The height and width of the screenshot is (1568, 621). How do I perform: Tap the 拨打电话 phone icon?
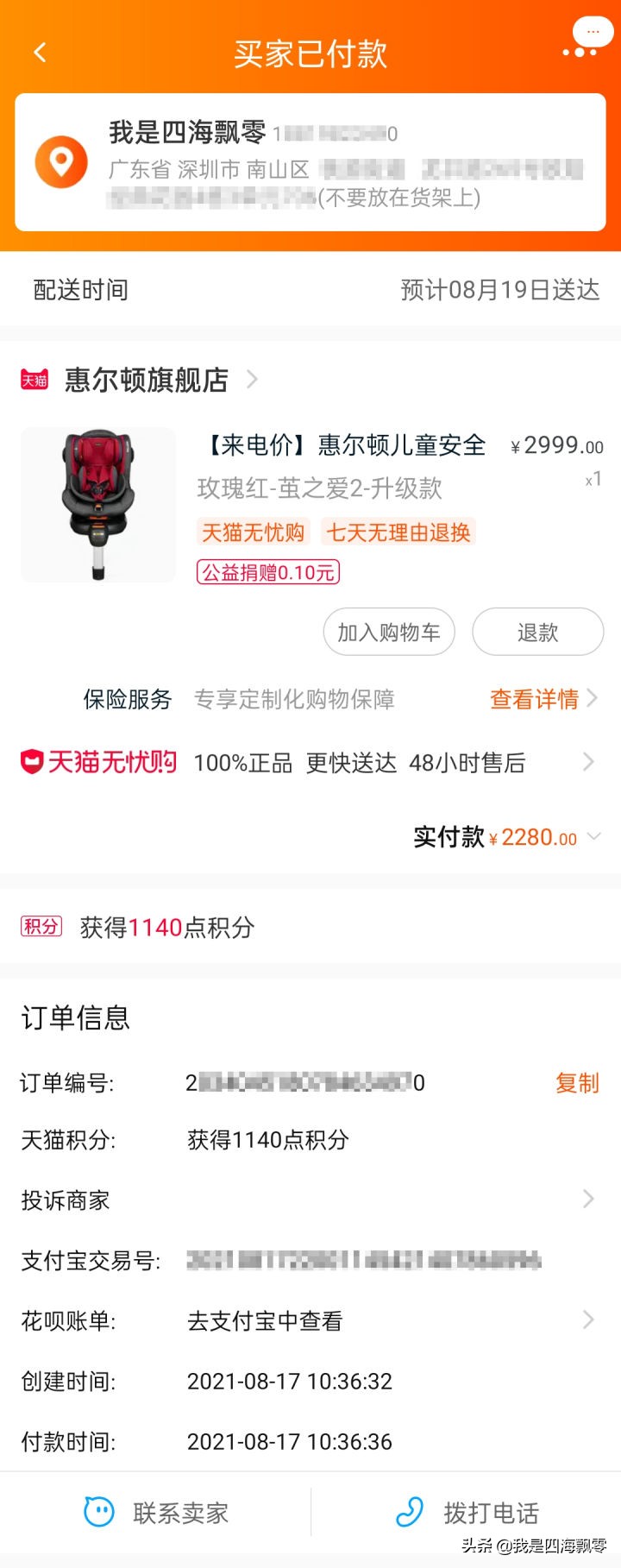tap(409, 1512)
